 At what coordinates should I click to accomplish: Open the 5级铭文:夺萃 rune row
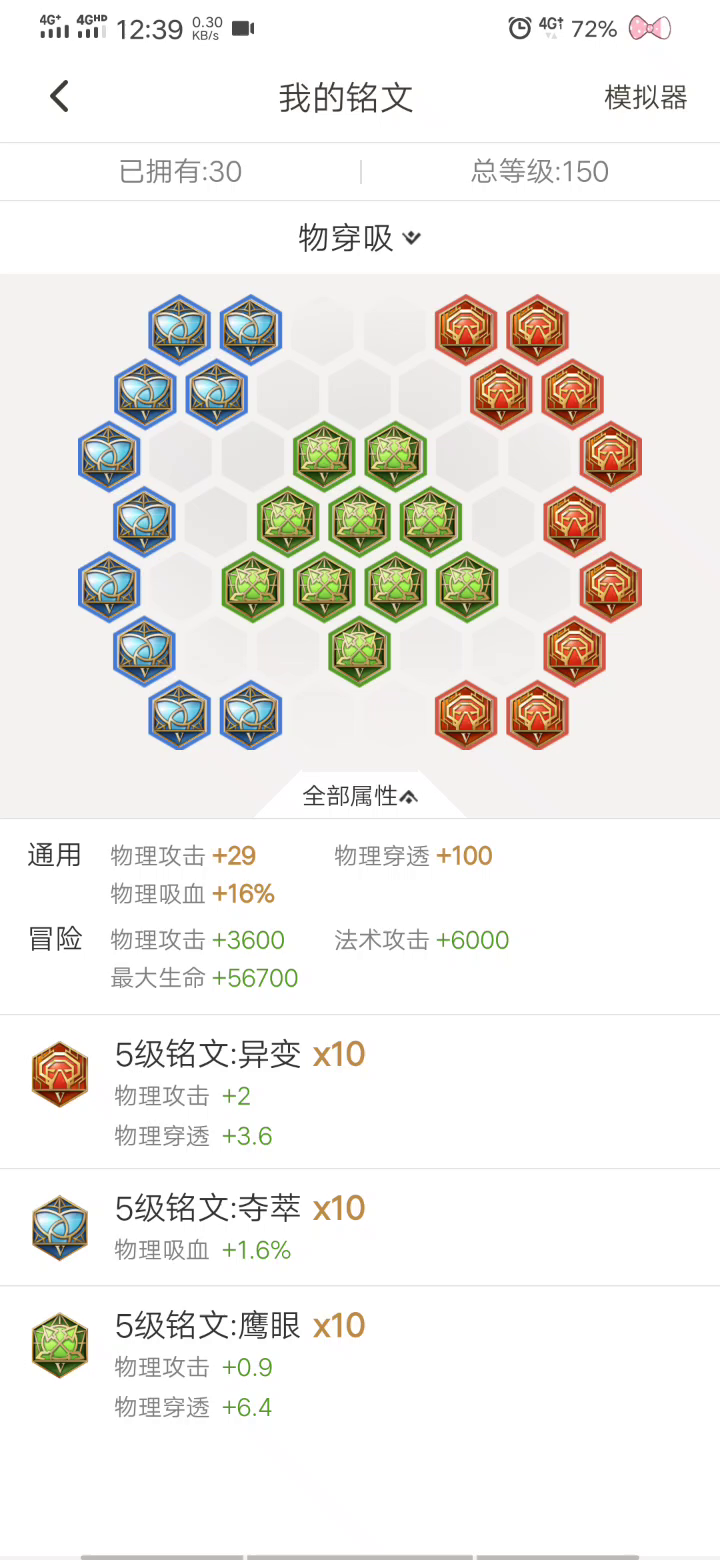coord(360,1227)
